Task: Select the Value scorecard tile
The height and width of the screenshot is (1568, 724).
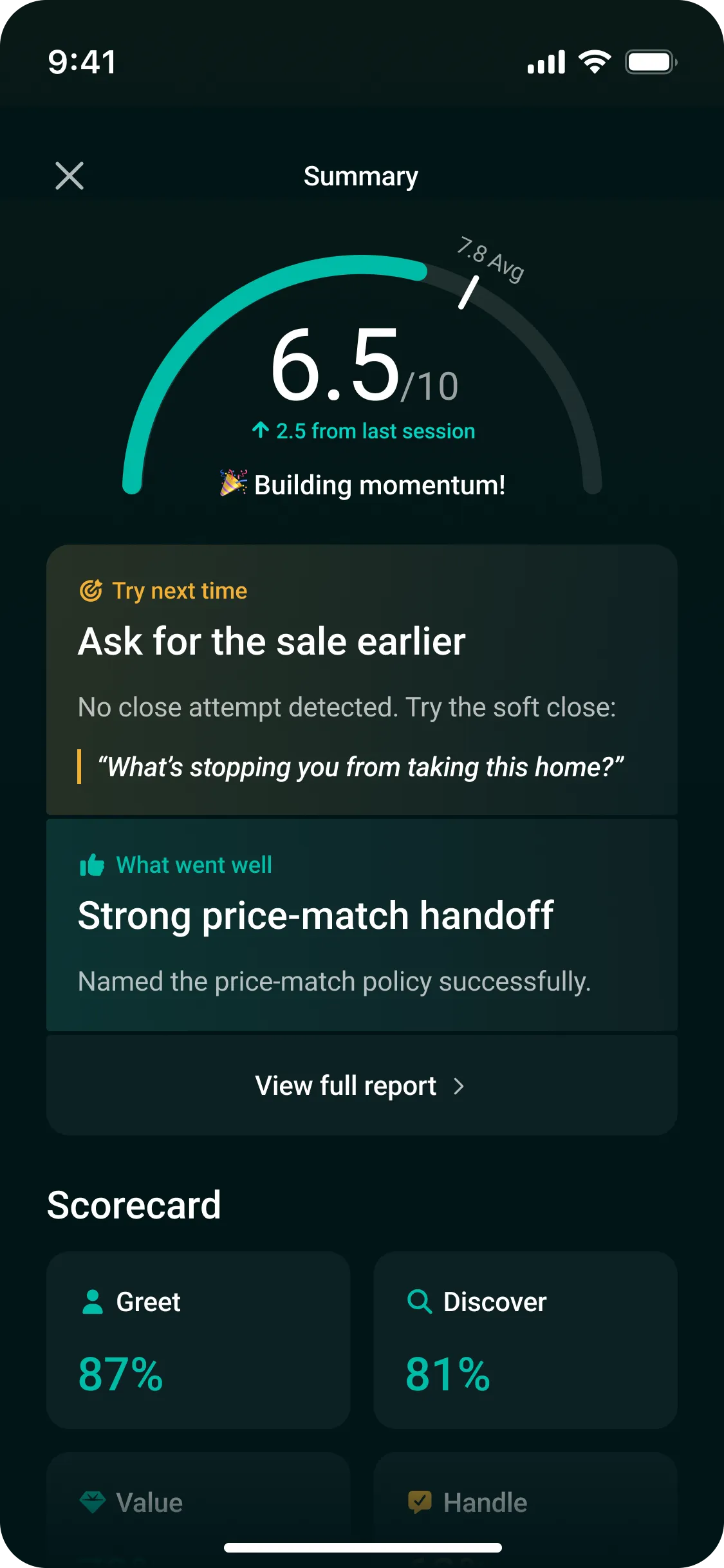Action: [x=198, y=1506]
